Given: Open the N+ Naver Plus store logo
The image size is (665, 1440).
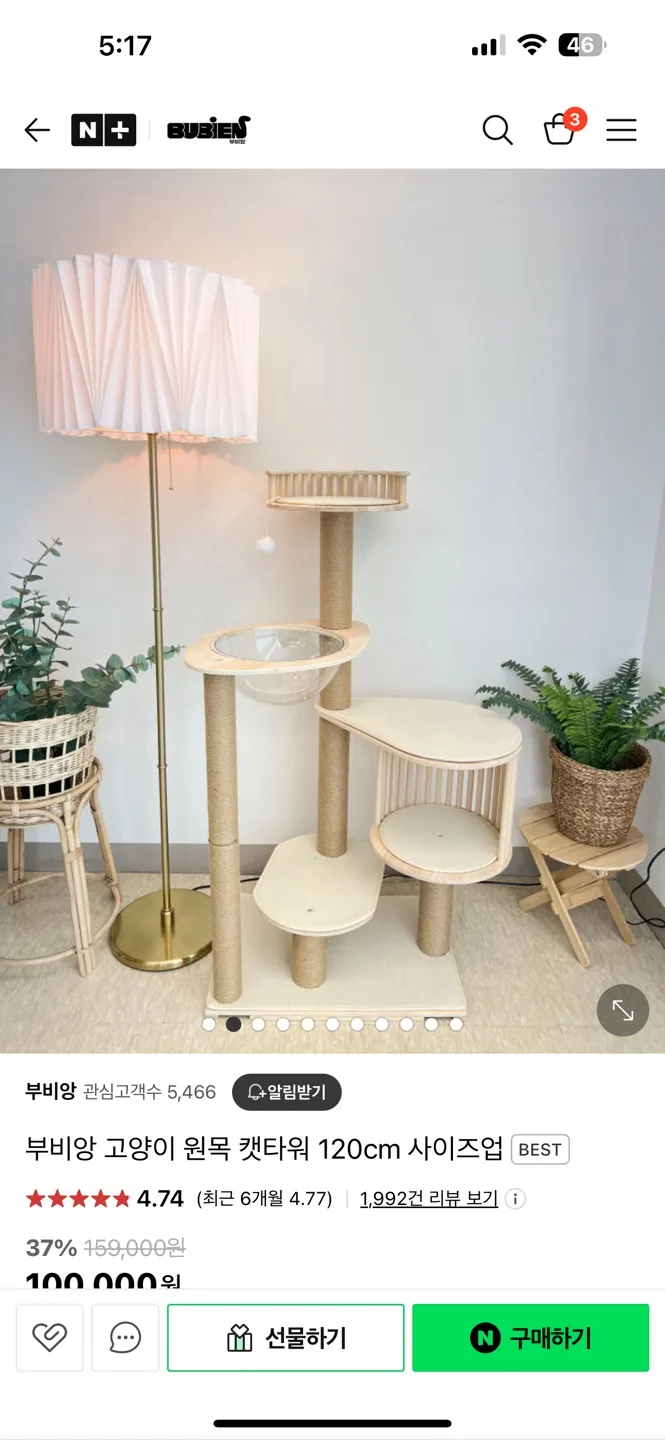Looking at the screenshot, I should pyautogui.click(x=103, y=130).
